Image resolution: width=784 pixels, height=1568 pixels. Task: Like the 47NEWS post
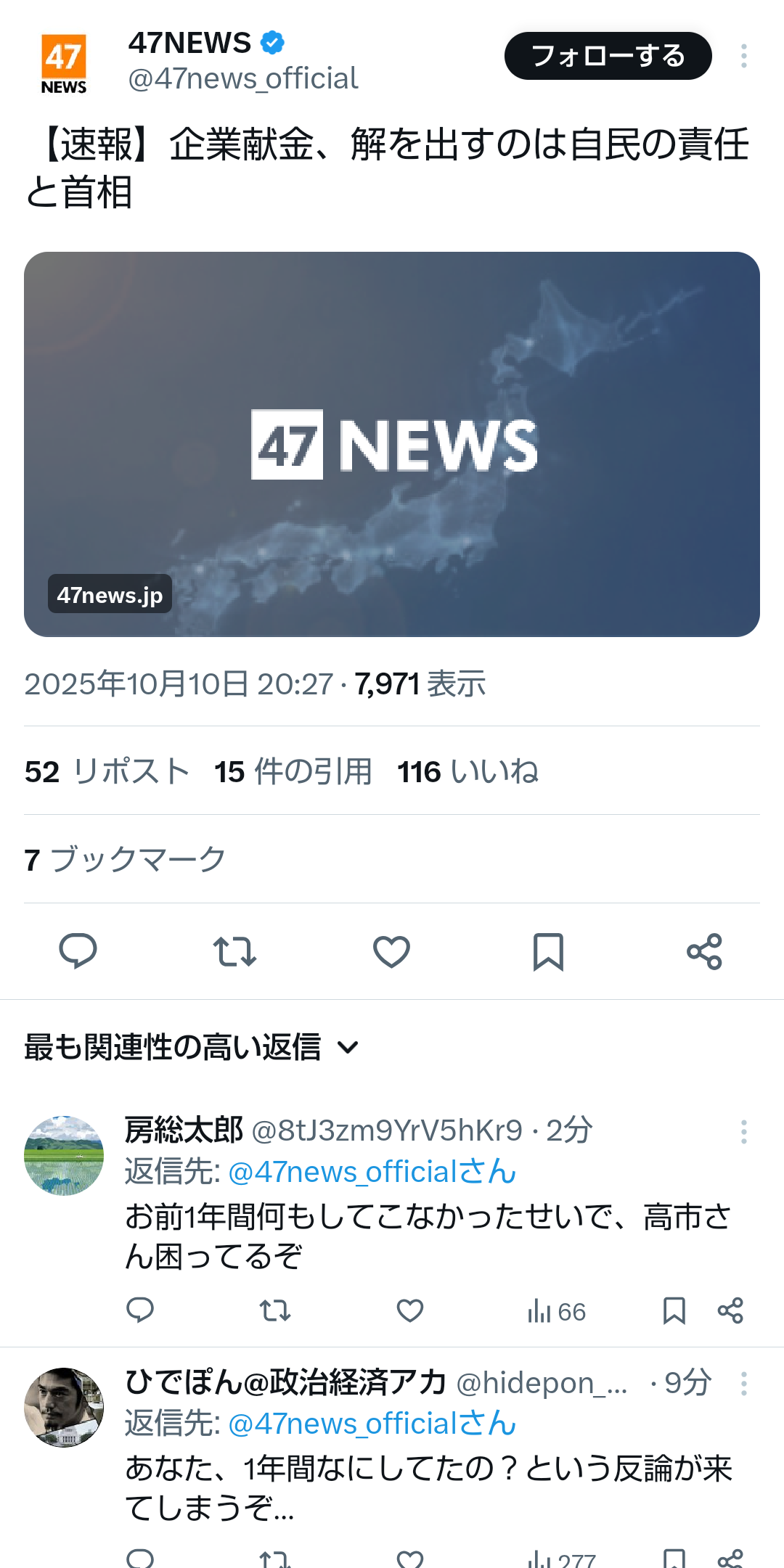pos(391,951)
